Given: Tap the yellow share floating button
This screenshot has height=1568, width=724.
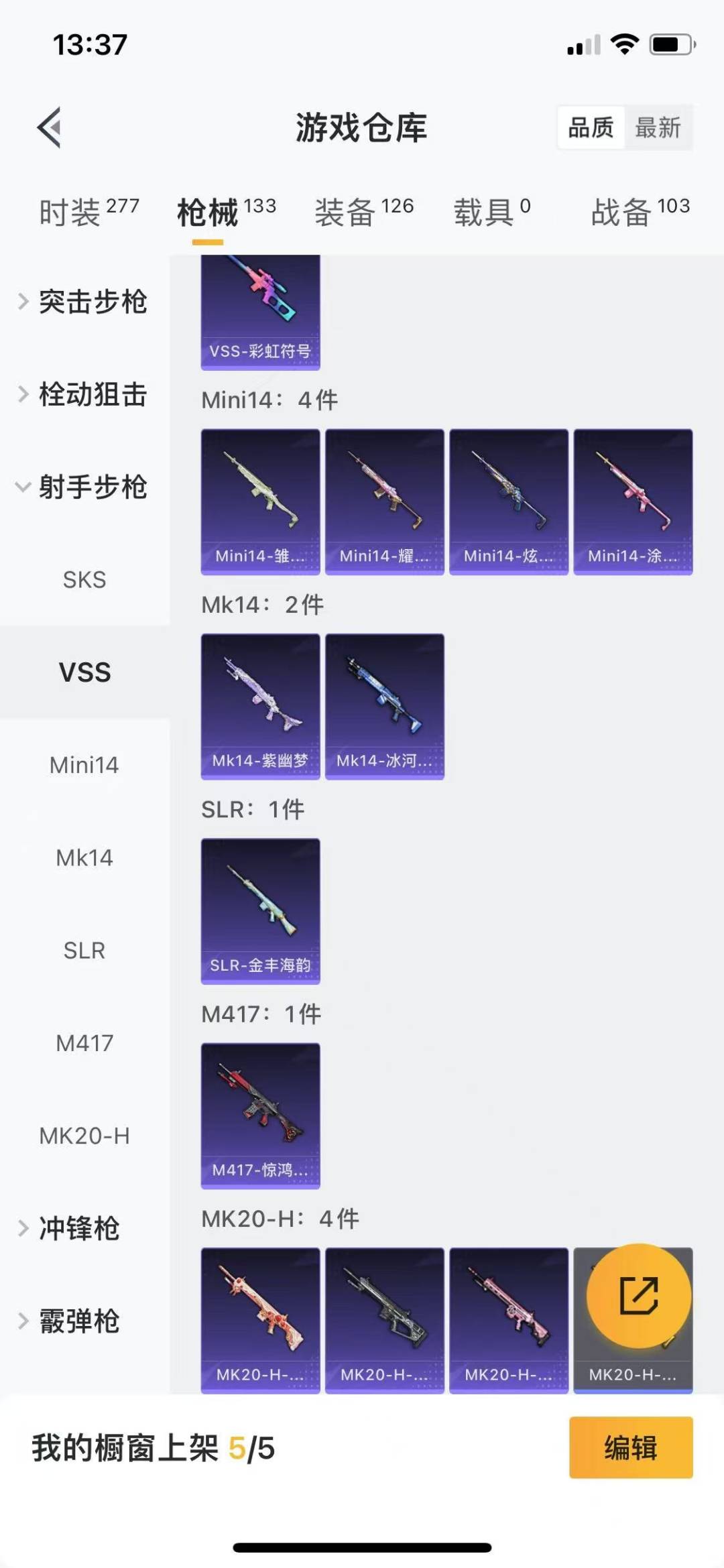Looking at the screenshot, I should [639, 1296].
